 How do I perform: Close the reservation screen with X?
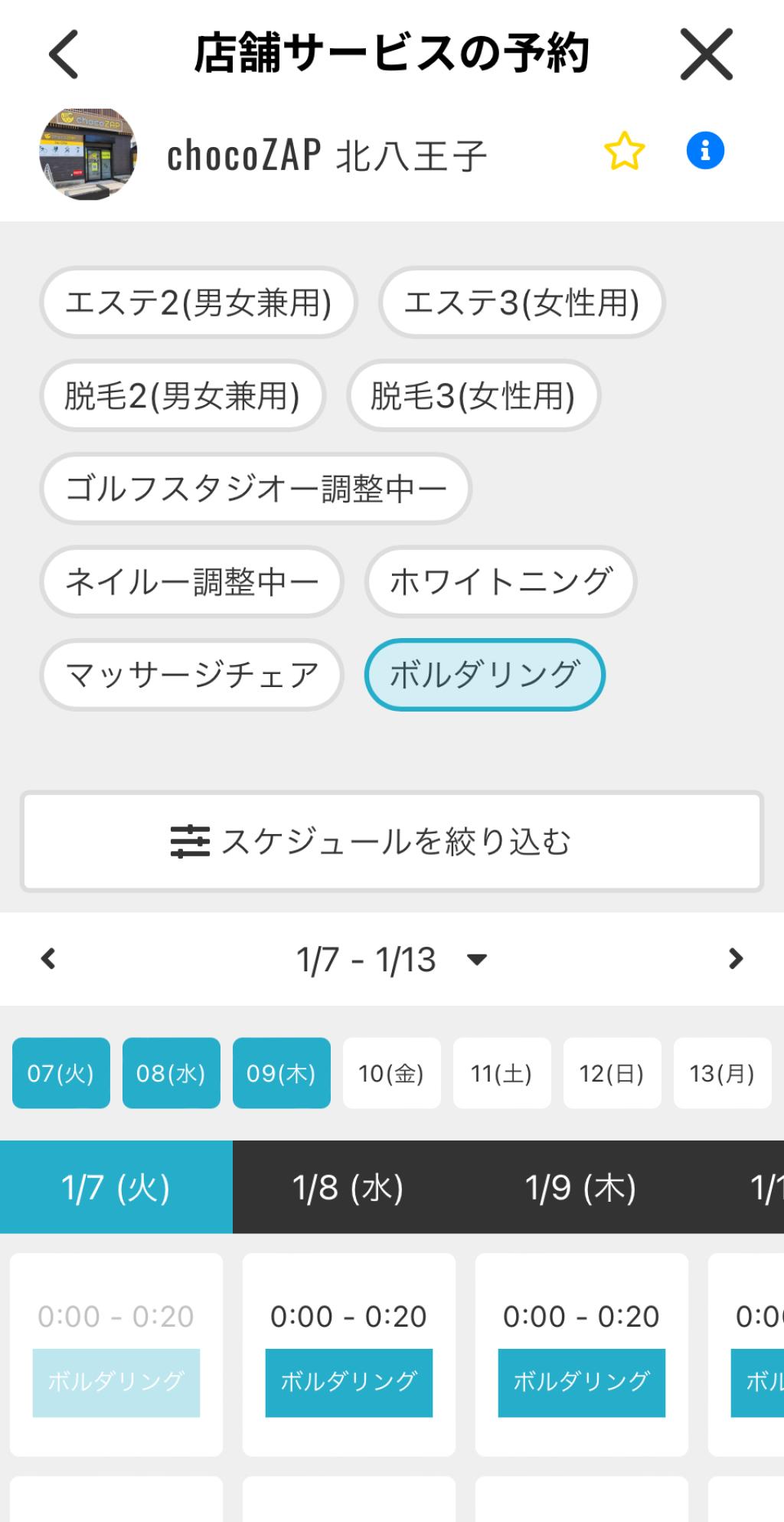click(x=706, y=54)
